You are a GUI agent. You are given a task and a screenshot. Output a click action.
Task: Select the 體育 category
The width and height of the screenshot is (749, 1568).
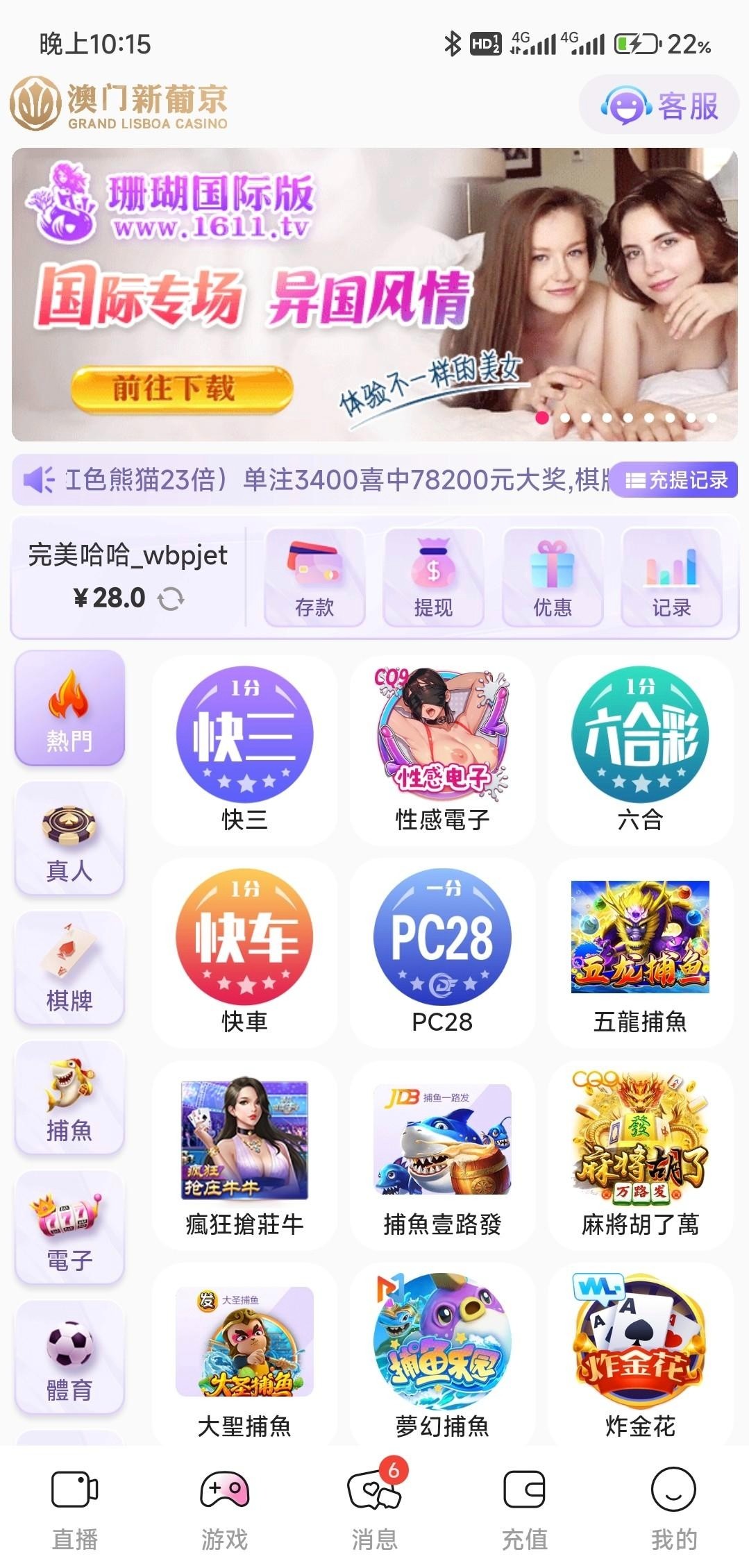[x=69, y=1358]
